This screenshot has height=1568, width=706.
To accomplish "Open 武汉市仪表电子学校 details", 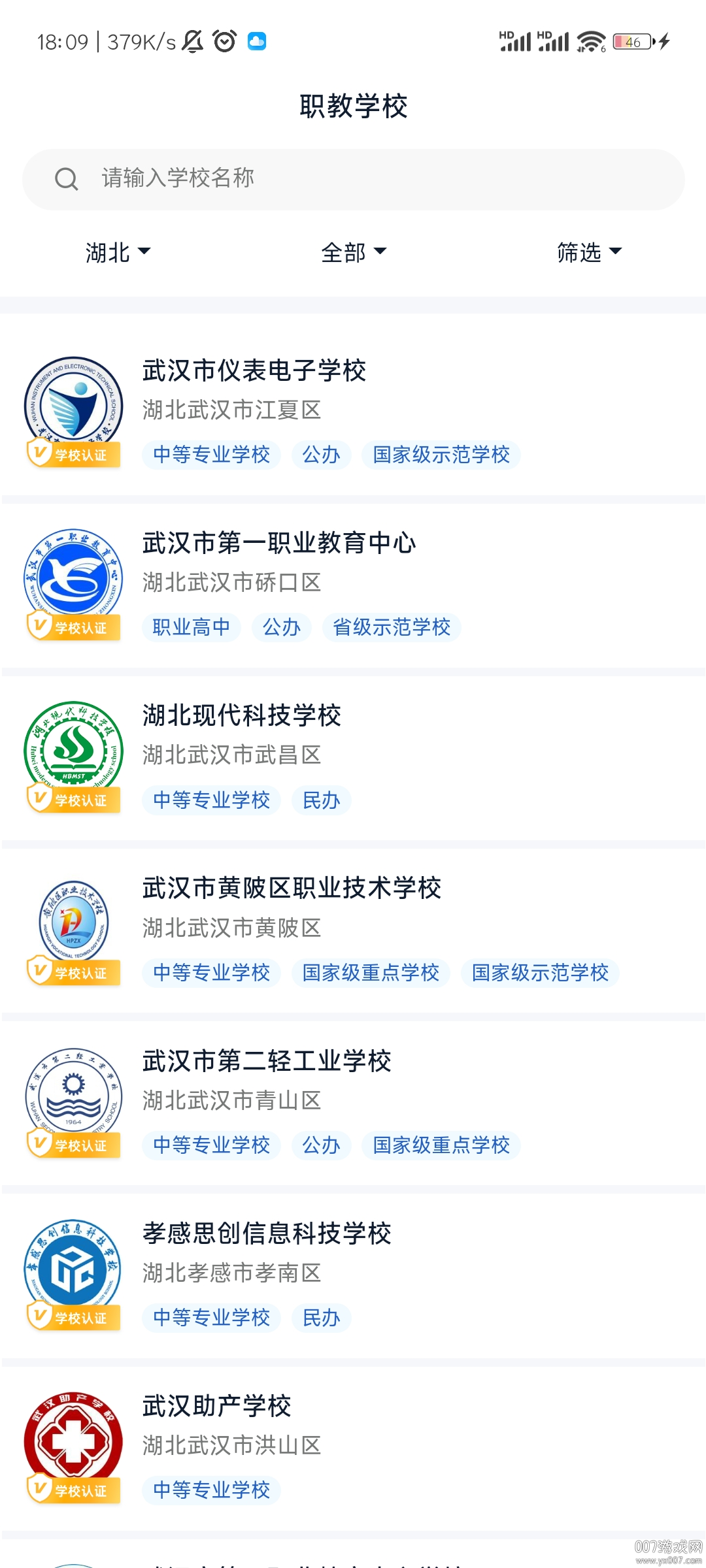I will (x=254, y=371).
